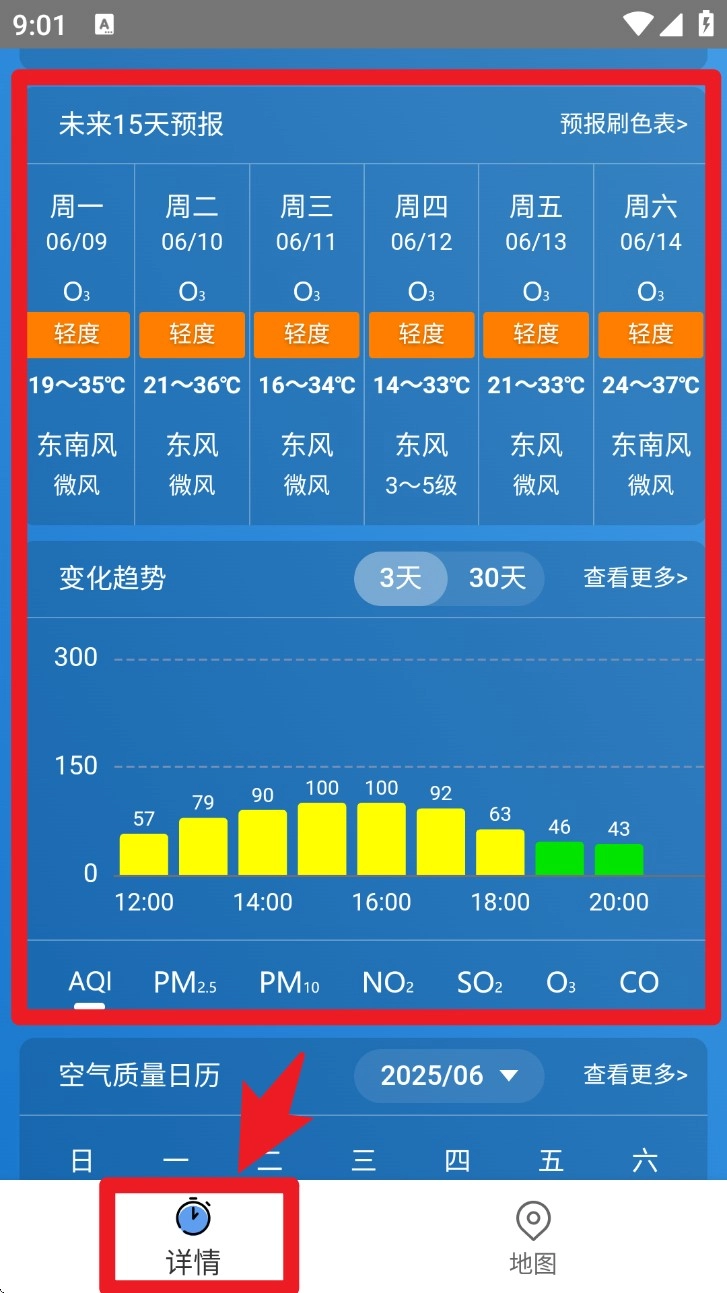The image size is (727, 1293).
Task: View the SO2 trend chart
Action: (479, 982)
